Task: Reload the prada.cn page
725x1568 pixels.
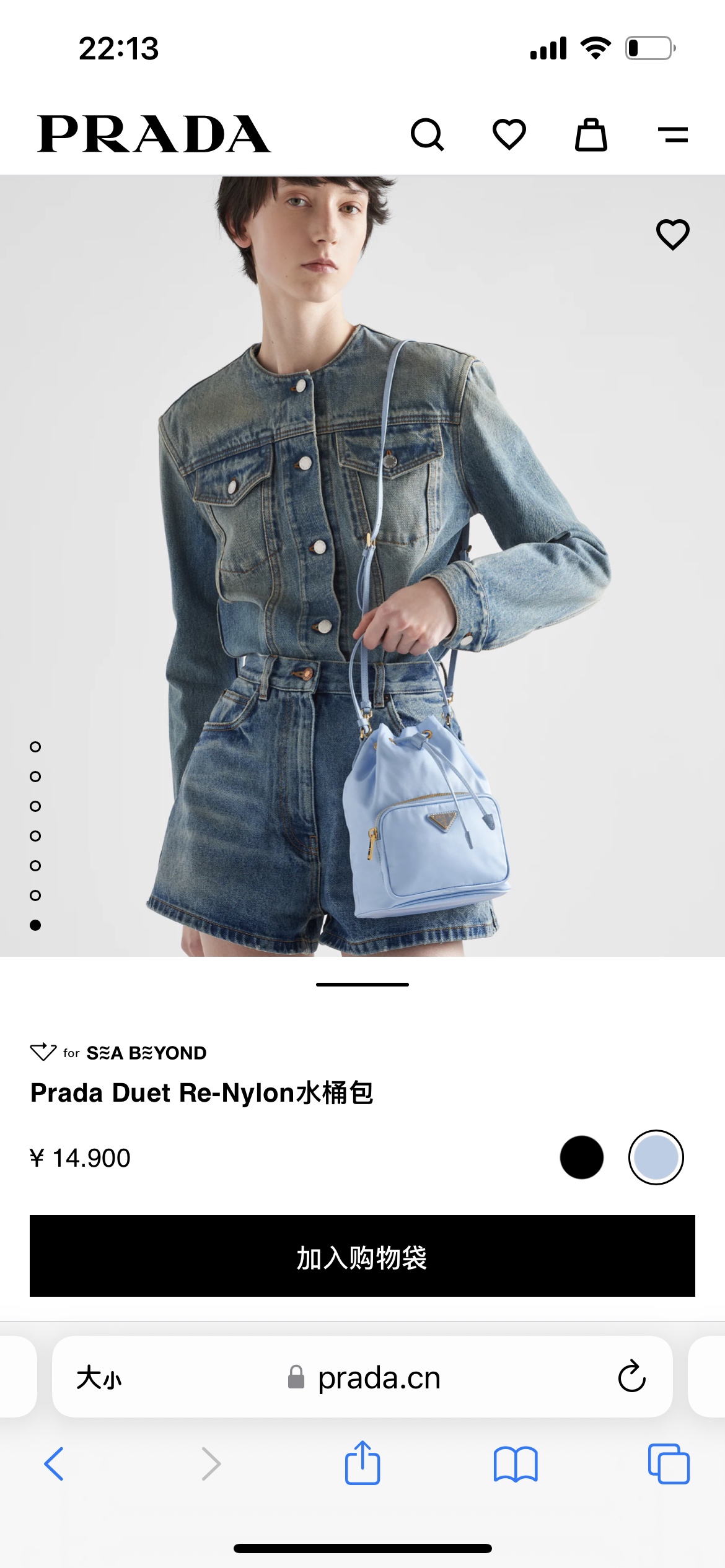Action: click(x=631, y=1377)
